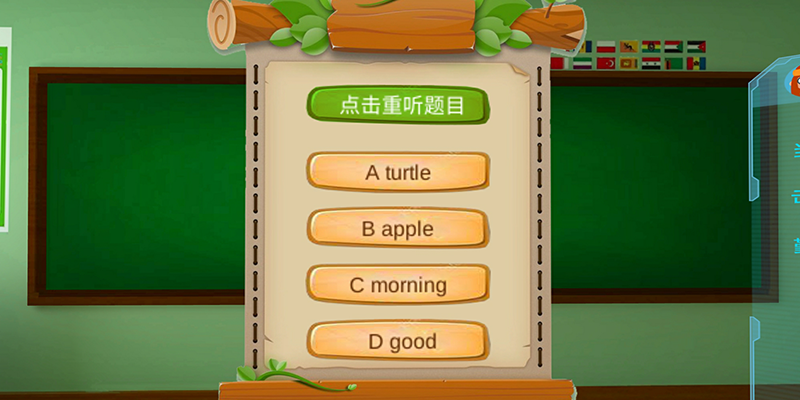800x400 pixels.
Task: Select answer D good
Action: [398, 342]
